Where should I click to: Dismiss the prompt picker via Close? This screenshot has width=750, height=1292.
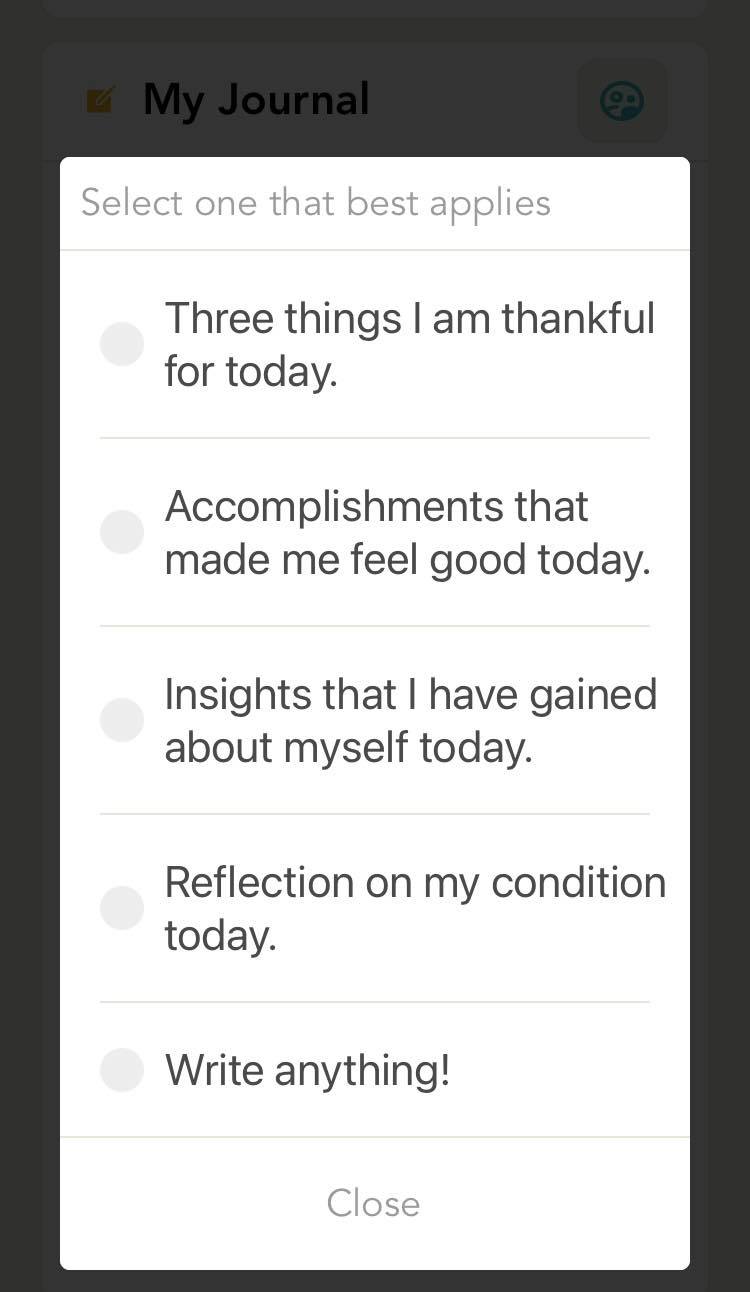pos(373,1203)
